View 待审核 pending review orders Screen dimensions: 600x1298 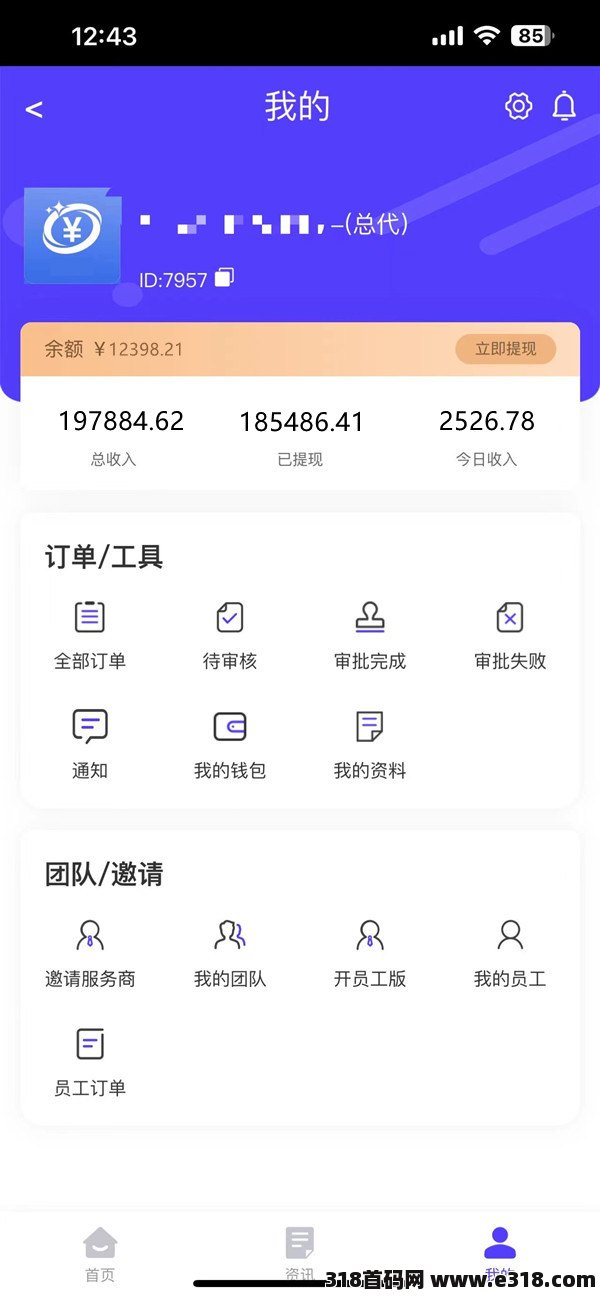pos(230,635)
